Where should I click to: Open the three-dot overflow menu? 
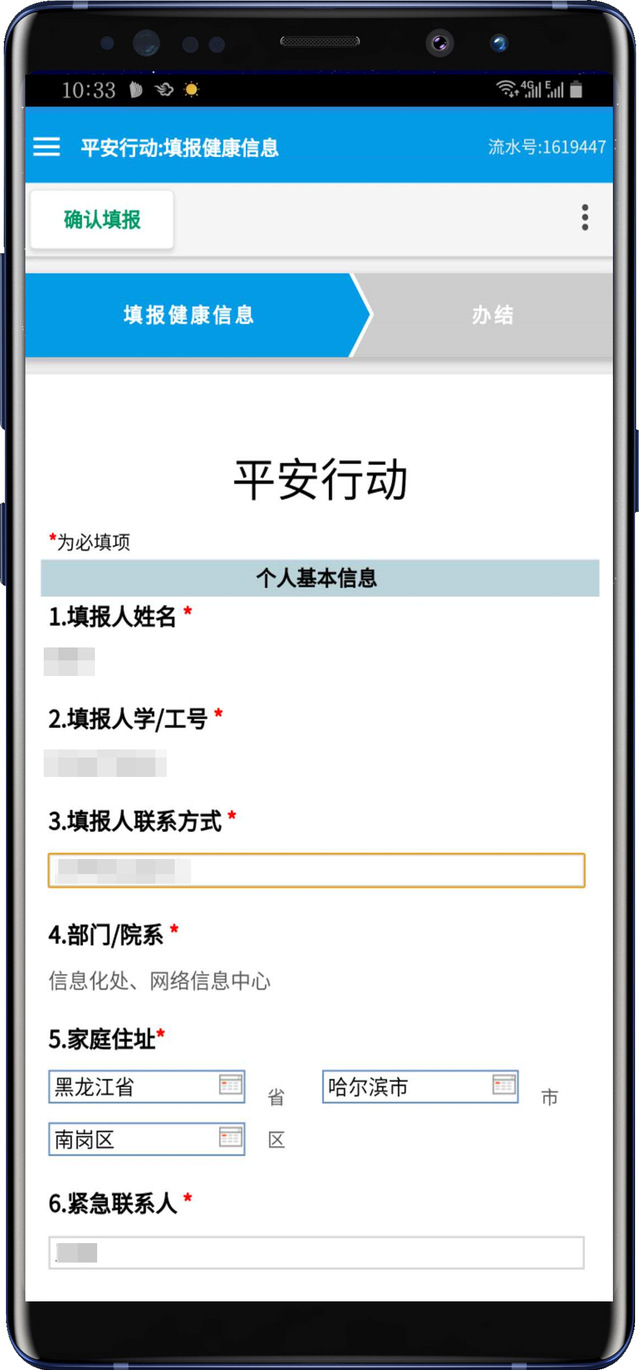[x=585, y=218]
